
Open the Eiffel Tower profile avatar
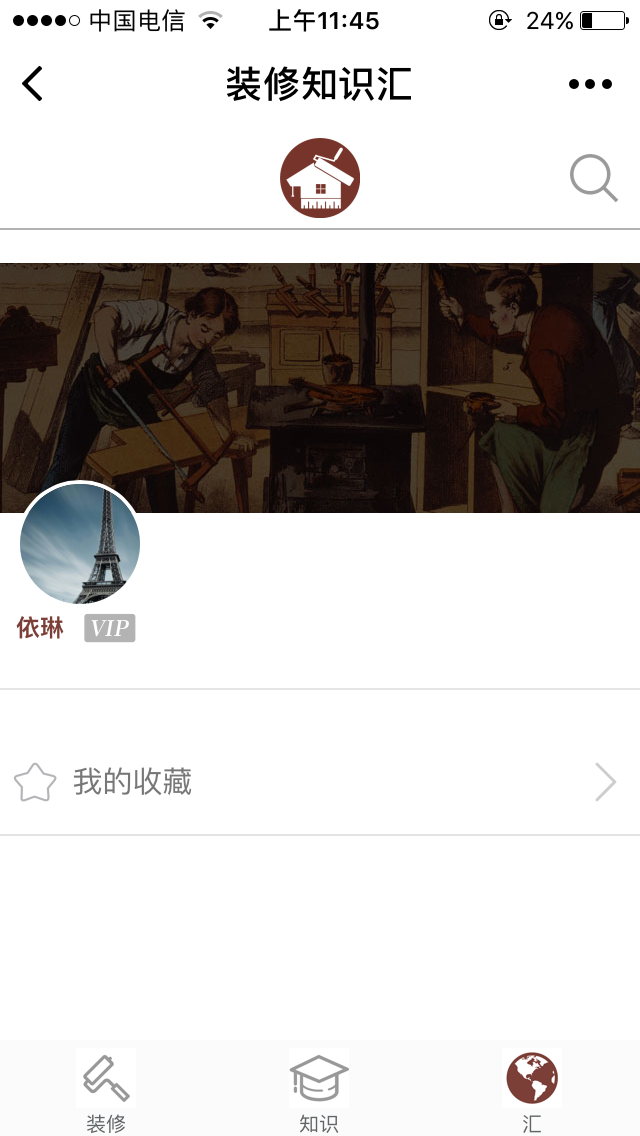80,544
